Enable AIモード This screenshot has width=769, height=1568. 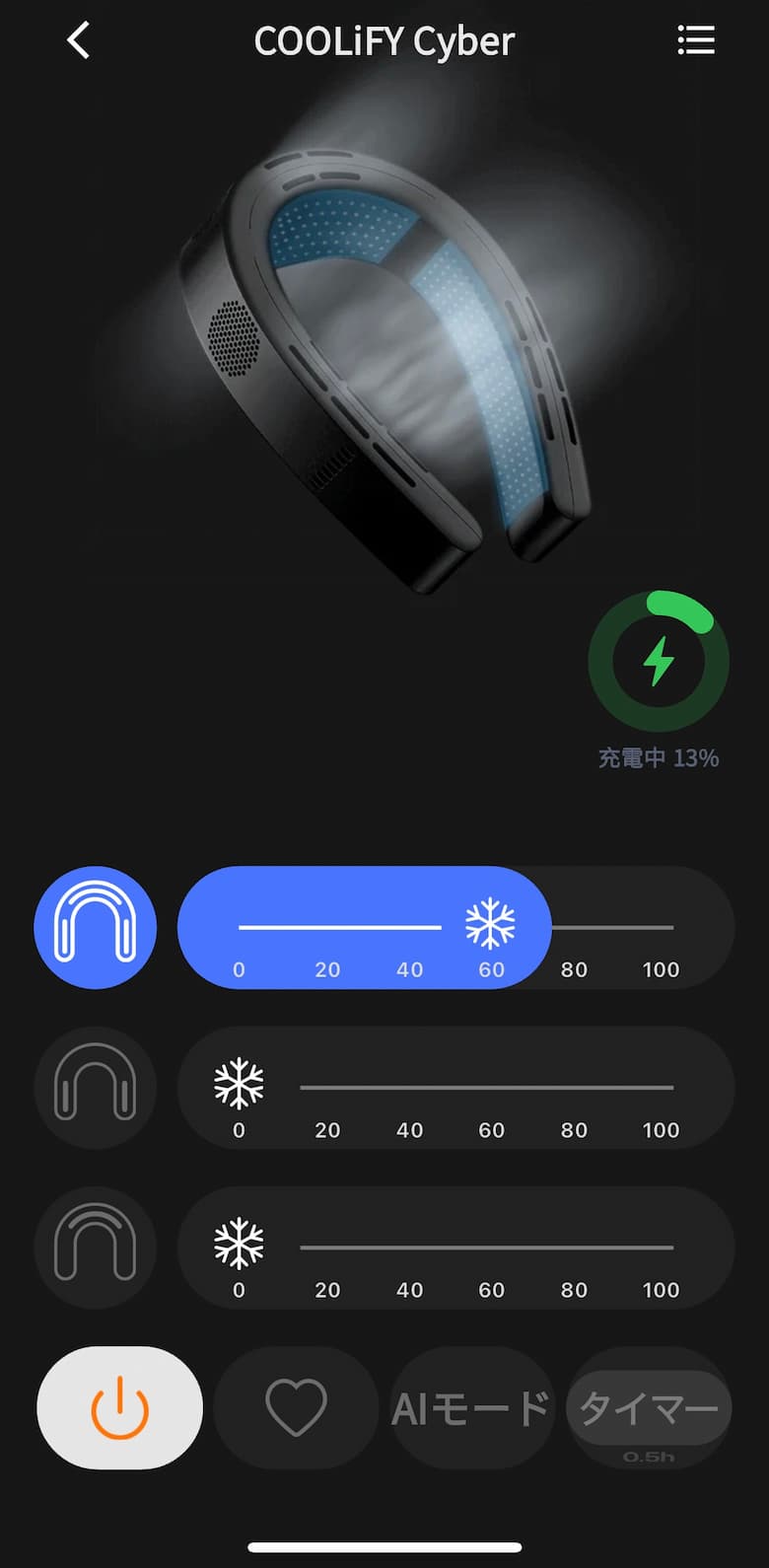471,1407
